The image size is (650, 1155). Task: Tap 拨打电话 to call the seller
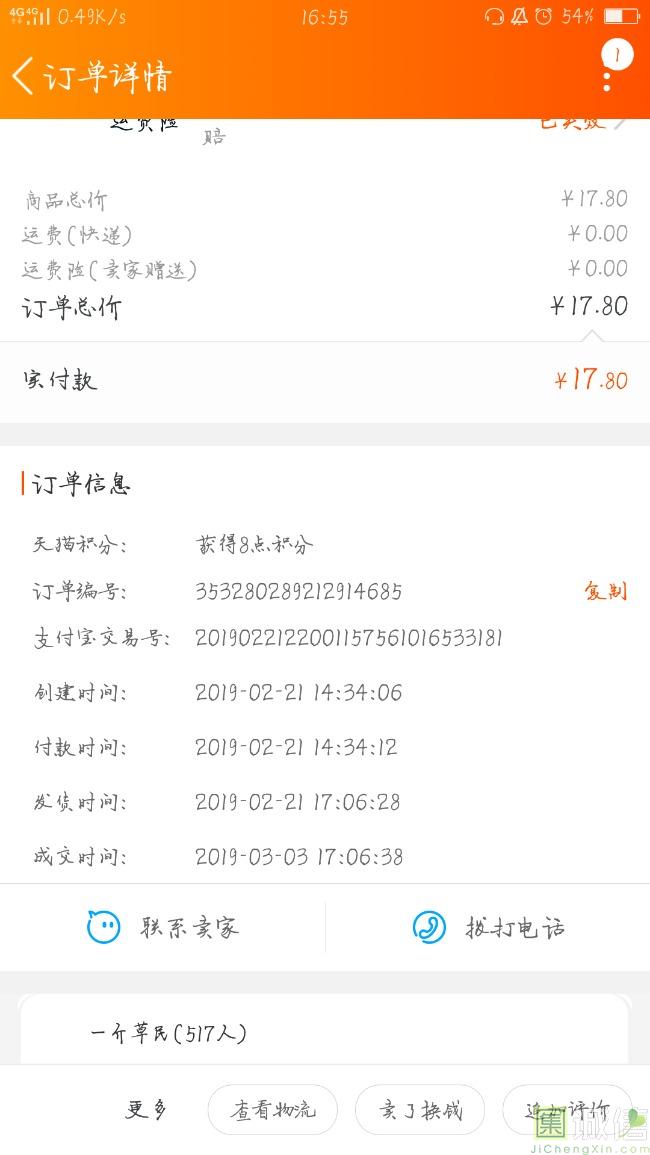click(x=488, y=927)
